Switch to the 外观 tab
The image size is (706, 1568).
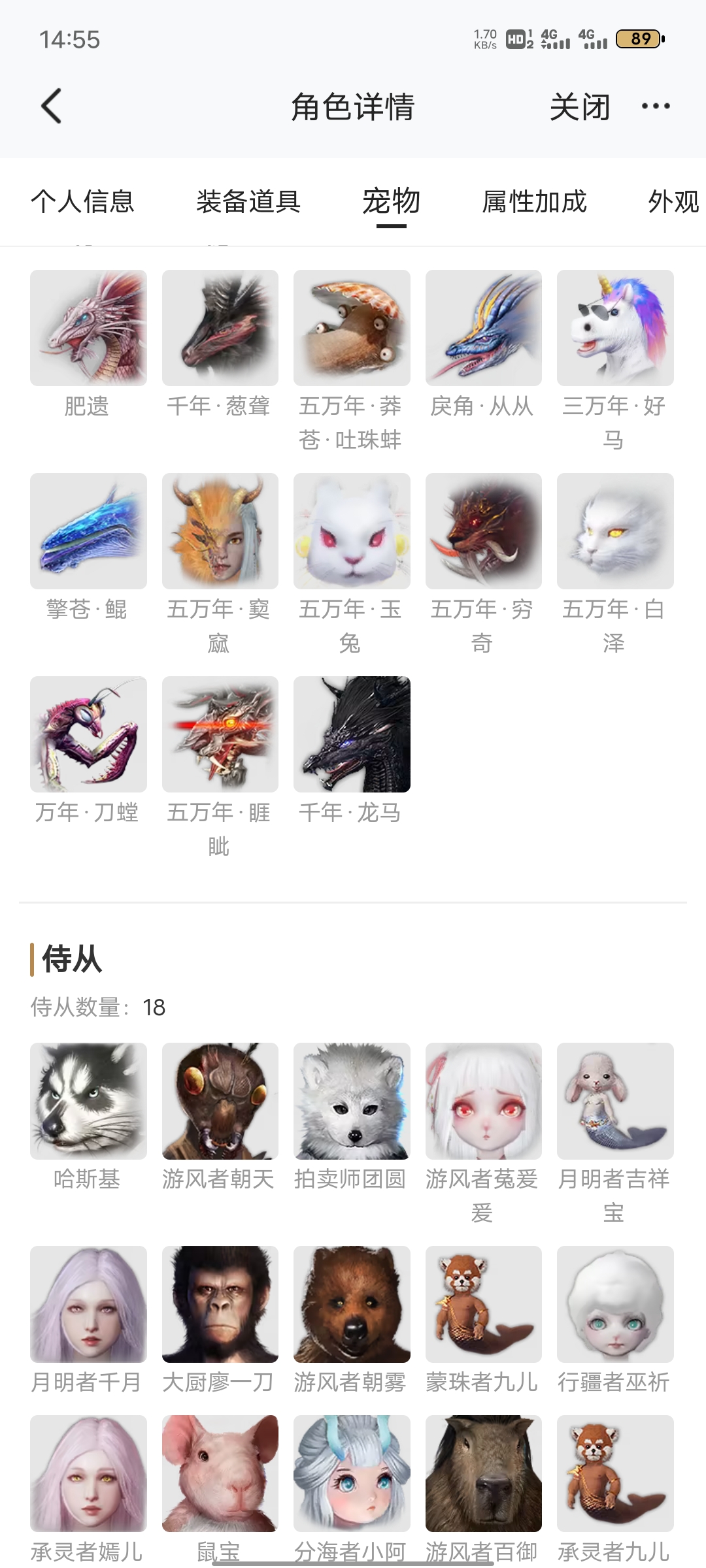click(673, 201)
